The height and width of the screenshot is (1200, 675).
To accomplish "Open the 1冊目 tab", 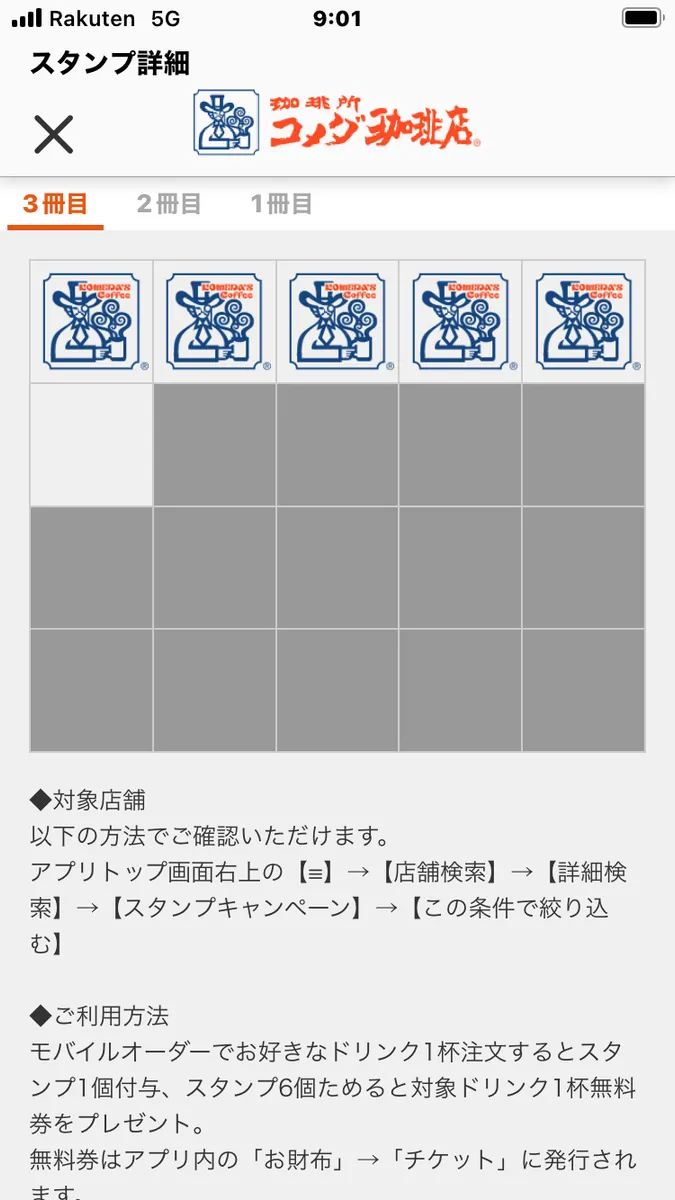I will point(281,205).
